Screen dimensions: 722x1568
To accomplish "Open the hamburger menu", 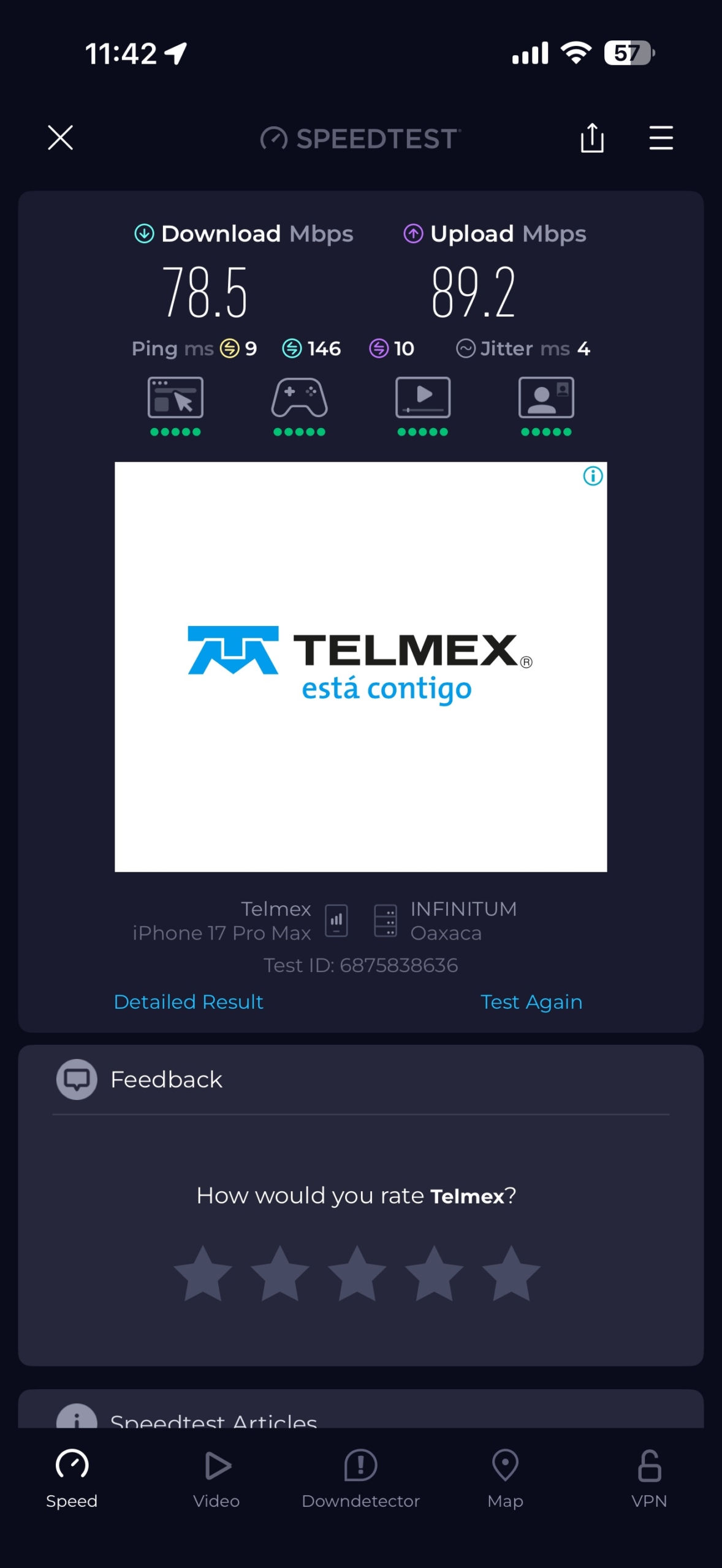I will pyautogui.click(x=661, y=138).
